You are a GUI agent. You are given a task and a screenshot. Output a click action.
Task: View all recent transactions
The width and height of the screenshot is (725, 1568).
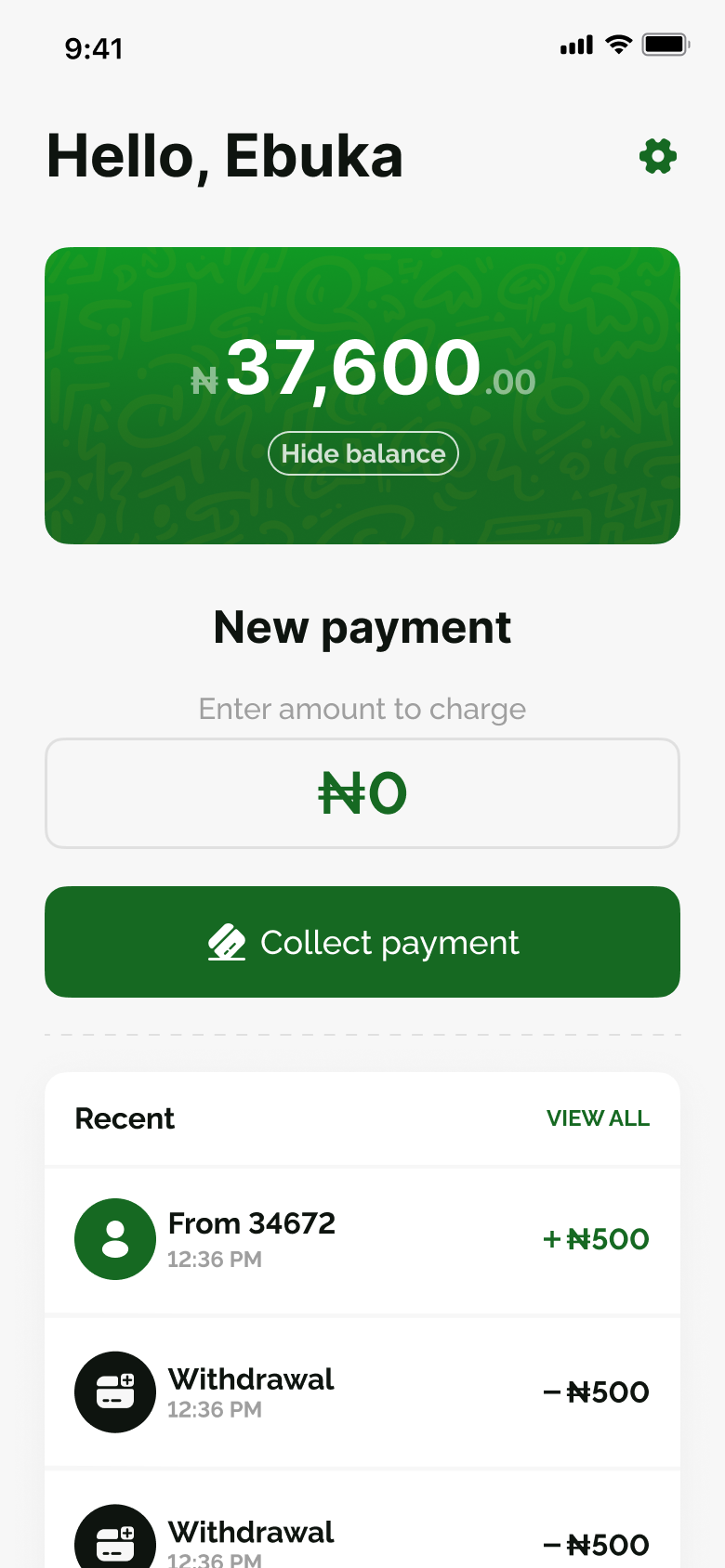pyautogui.click(x=598, y=1118)
